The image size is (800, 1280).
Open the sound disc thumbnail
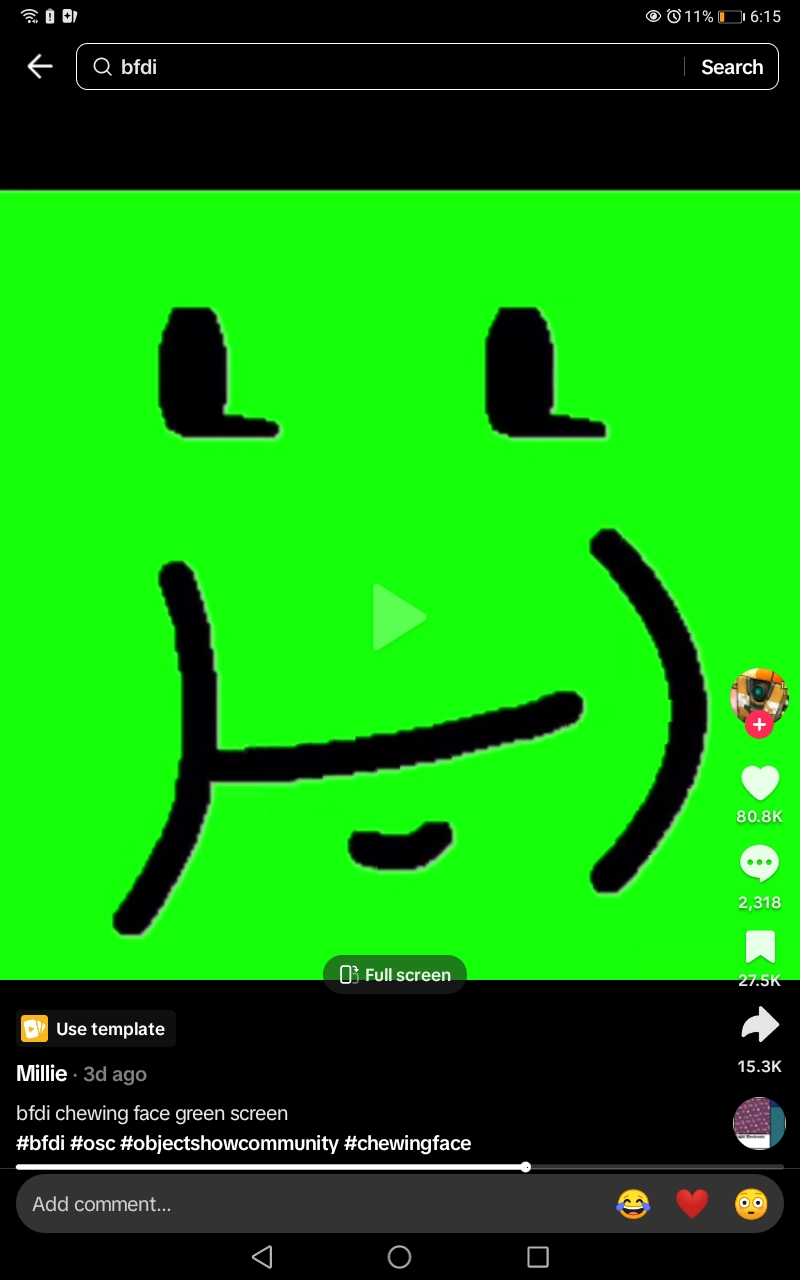click(759, 1123)
